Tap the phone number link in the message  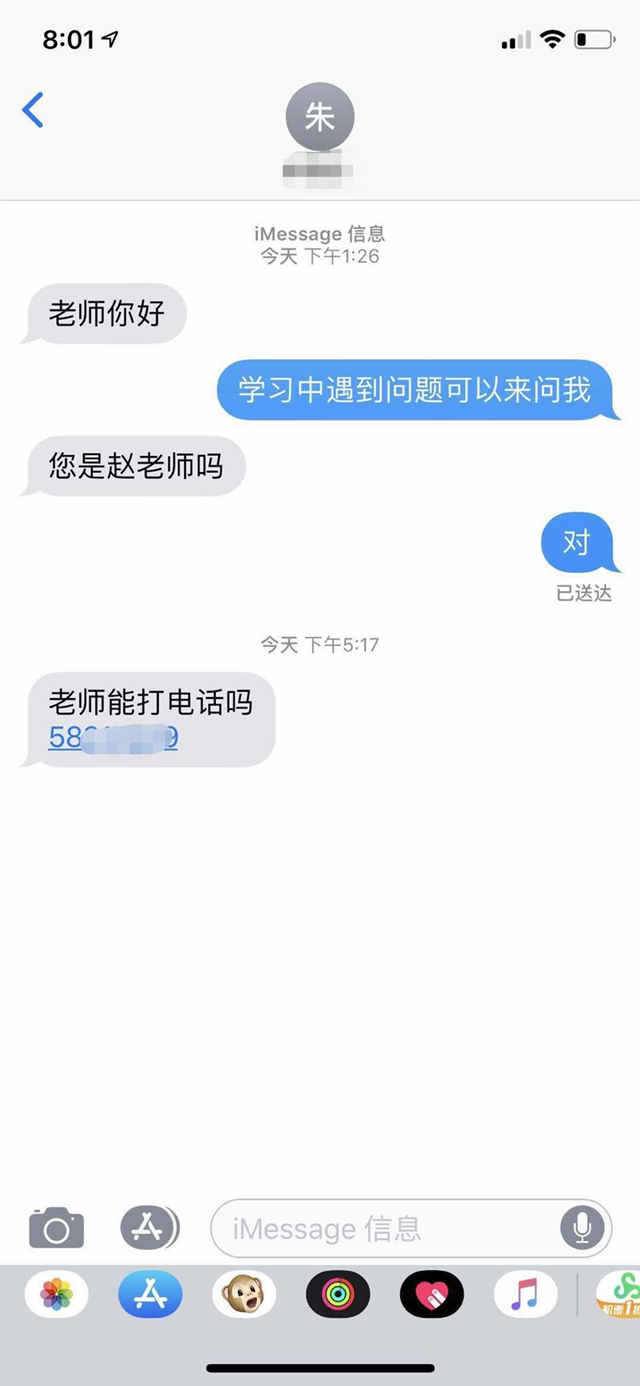[x=113, y=738]
